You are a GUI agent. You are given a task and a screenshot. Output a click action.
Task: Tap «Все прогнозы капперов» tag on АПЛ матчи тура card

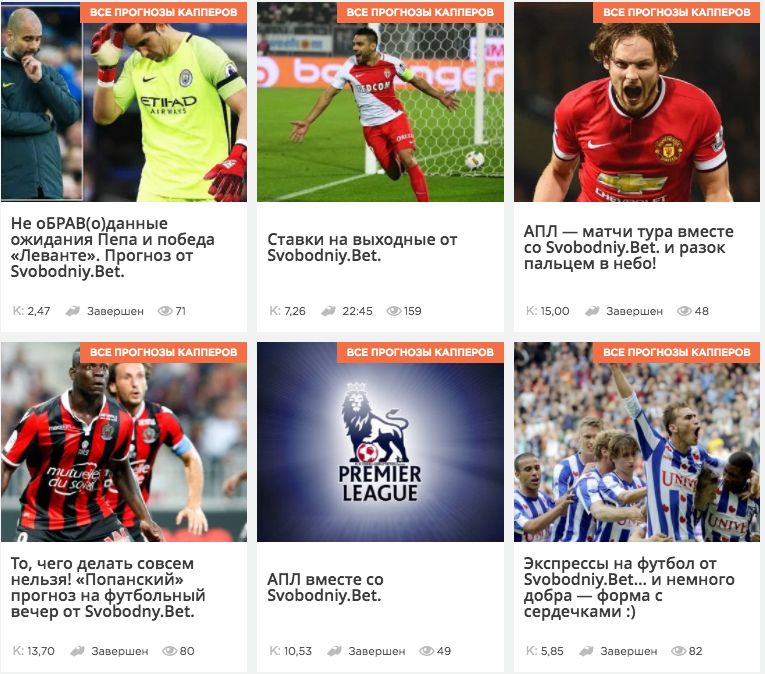pos(677,13)
